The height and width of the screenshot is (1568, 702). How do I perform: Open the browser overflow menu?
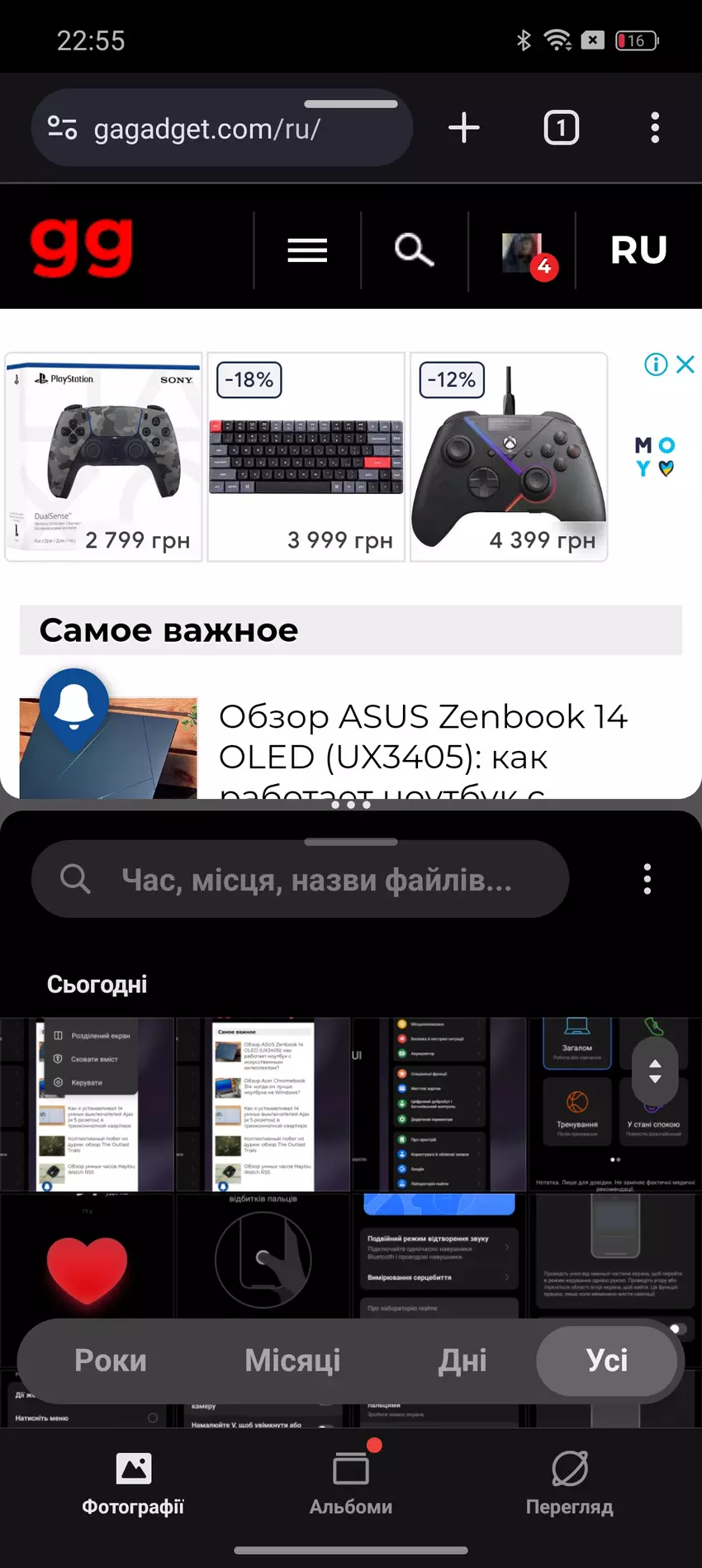[x=655, y=128]
